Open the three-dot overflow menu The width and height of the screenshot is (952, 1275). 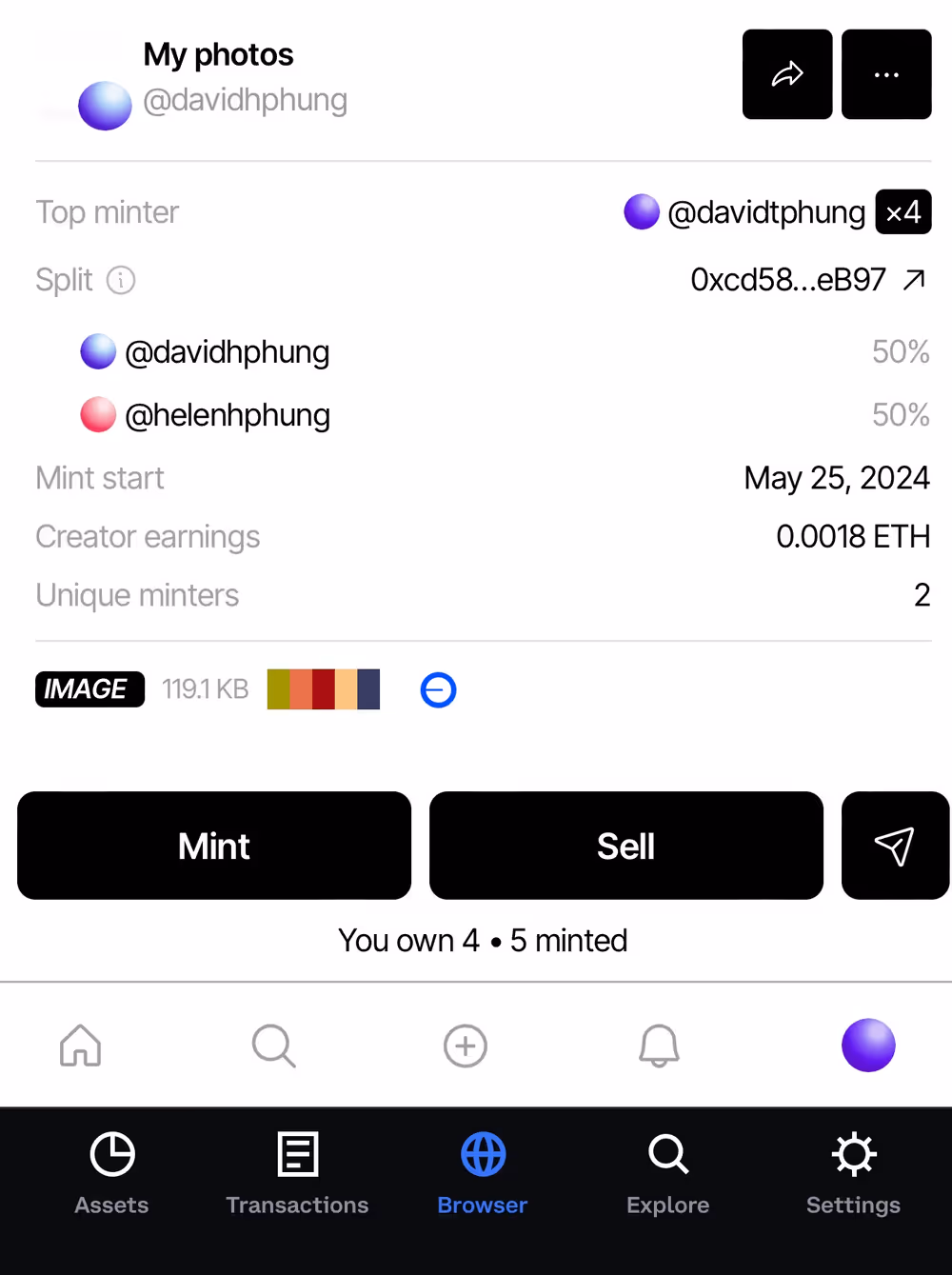click(x=885, y=74)
